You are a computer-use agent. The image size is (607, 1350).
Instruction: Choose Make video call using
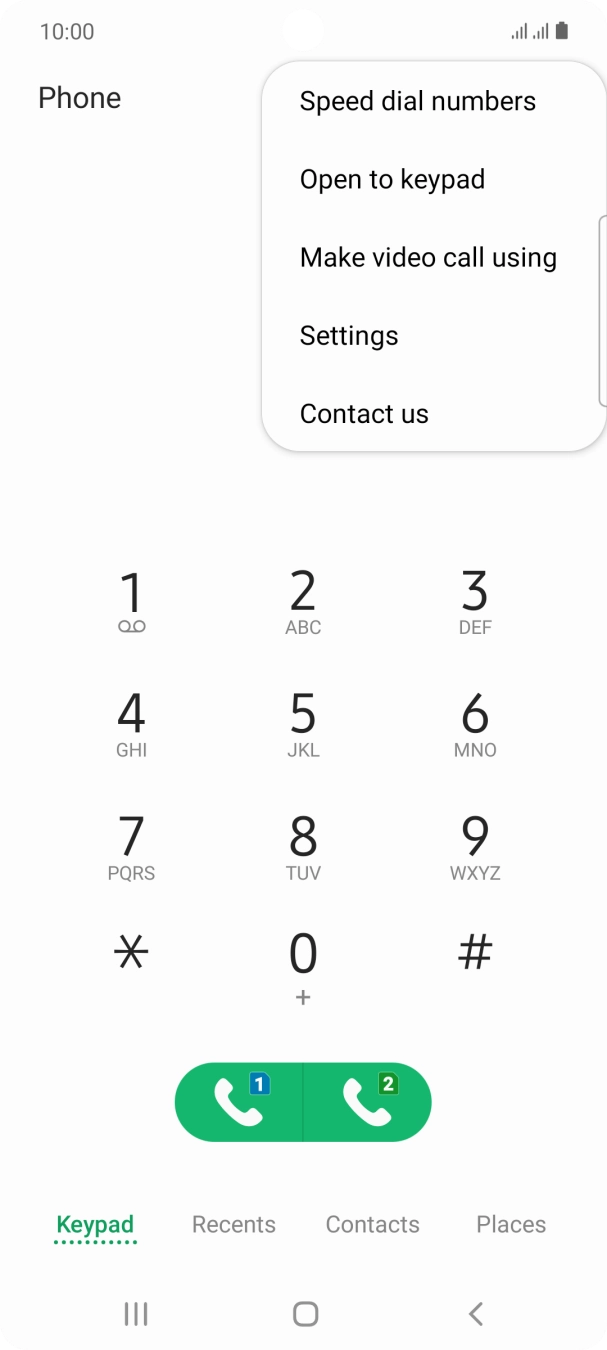[428, 257]
